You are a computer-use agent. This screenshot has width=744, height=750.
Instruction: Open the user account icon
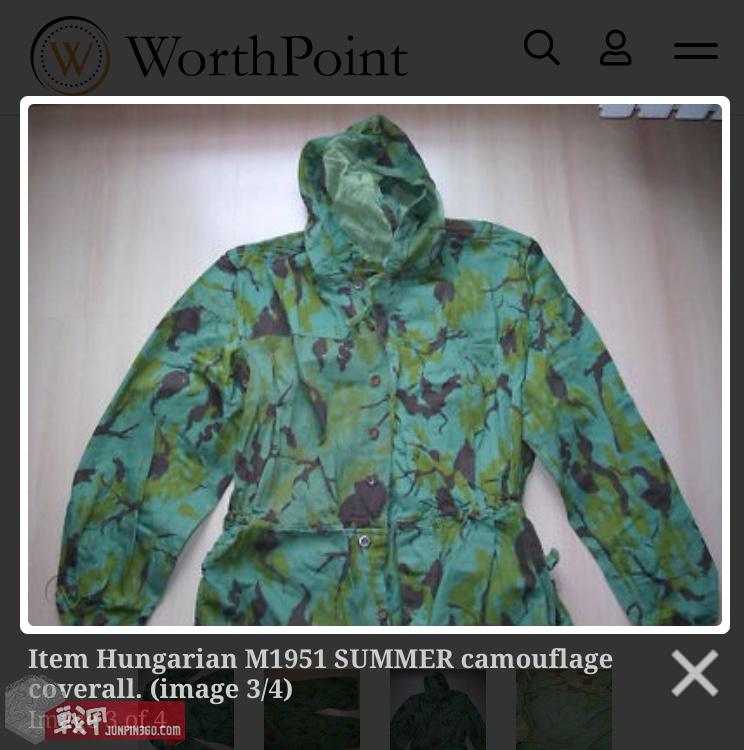(x=615, y=48)
